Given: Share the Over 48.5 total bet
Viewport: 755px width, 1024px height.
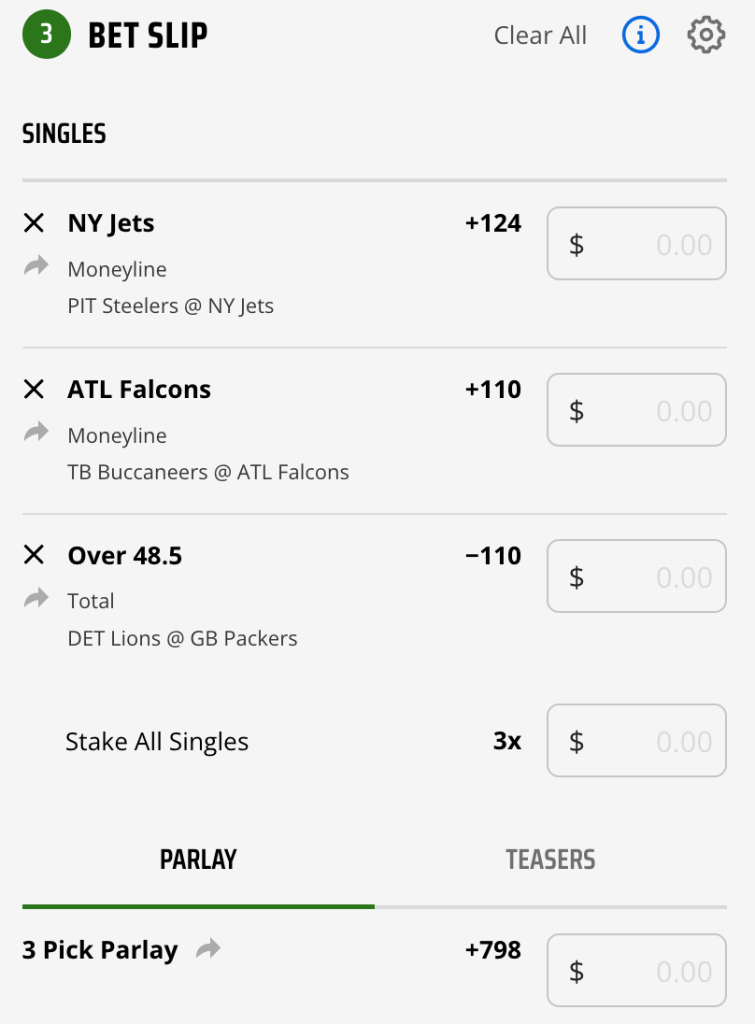Looking at the screenshot, I should pyautogui.click(x=36, y=598).
